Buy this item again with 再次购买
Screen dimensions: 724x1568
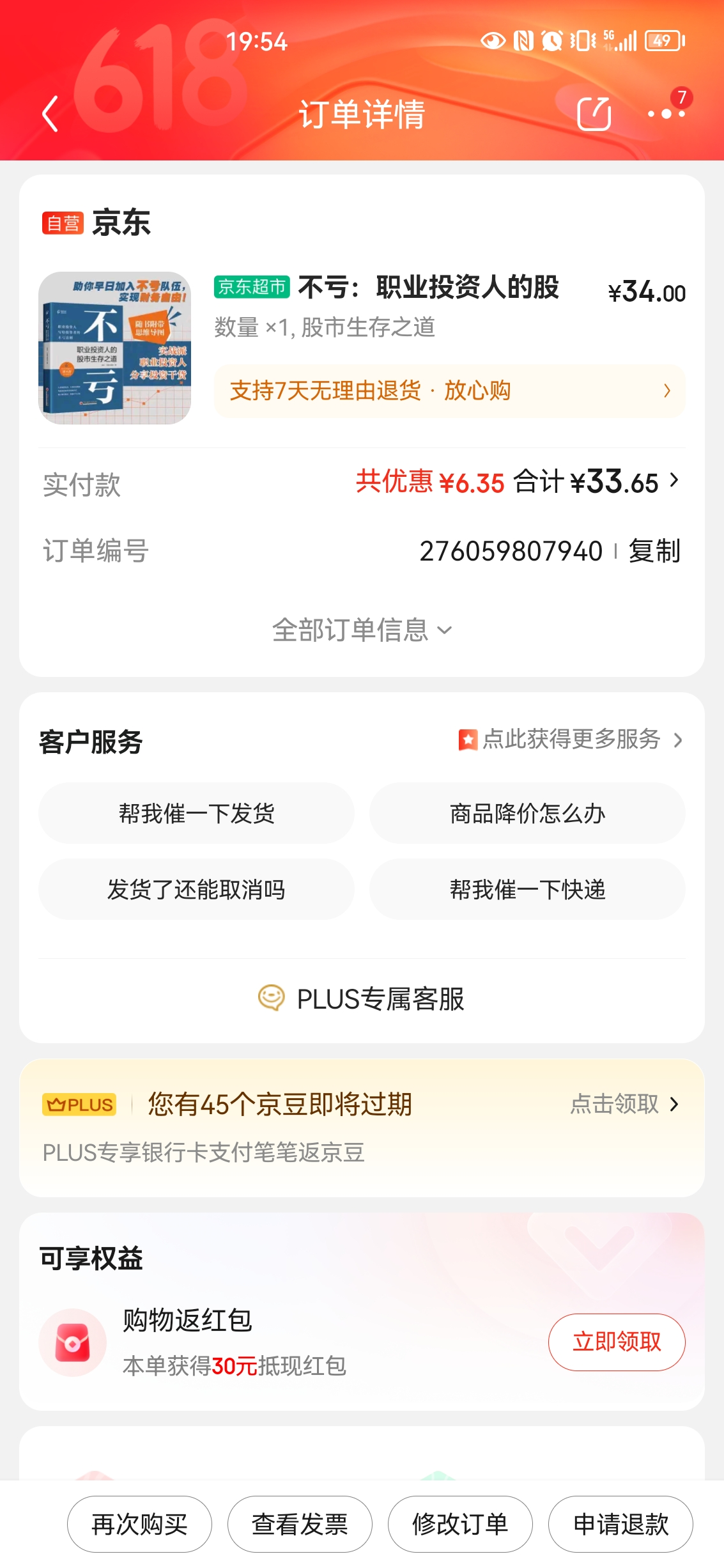(139, 1524)
